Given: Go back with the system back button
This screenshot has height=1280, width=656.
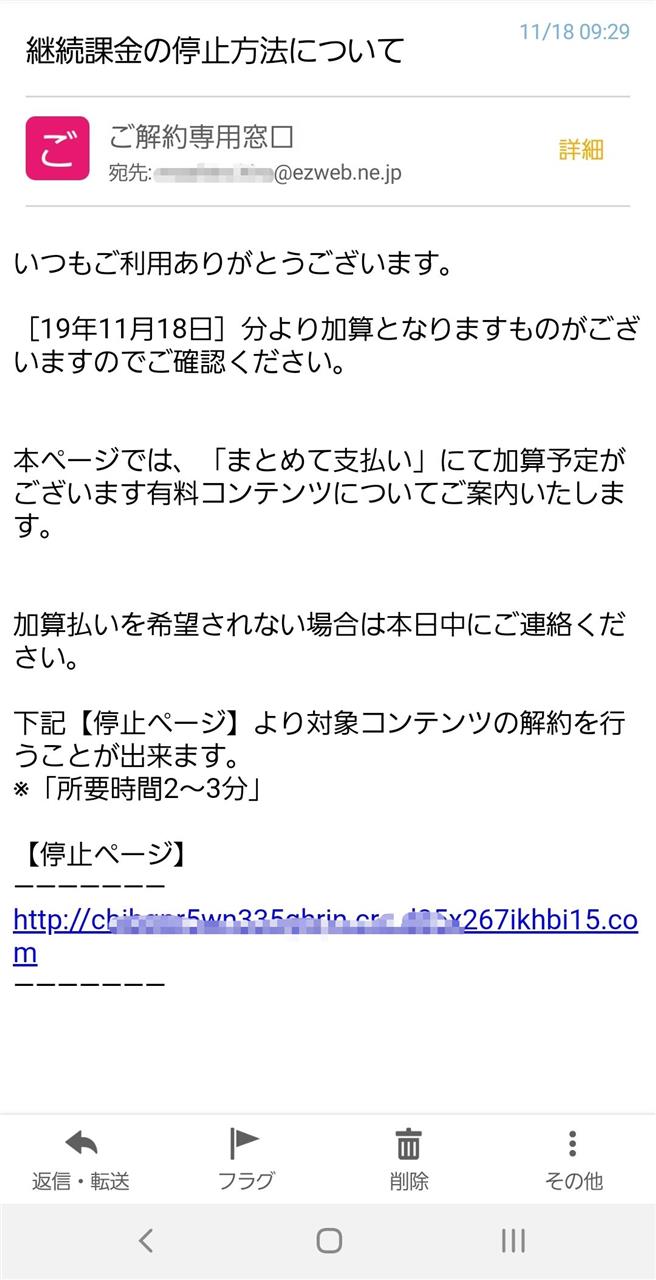Looking at the screenshot, I should [146, 1241].
